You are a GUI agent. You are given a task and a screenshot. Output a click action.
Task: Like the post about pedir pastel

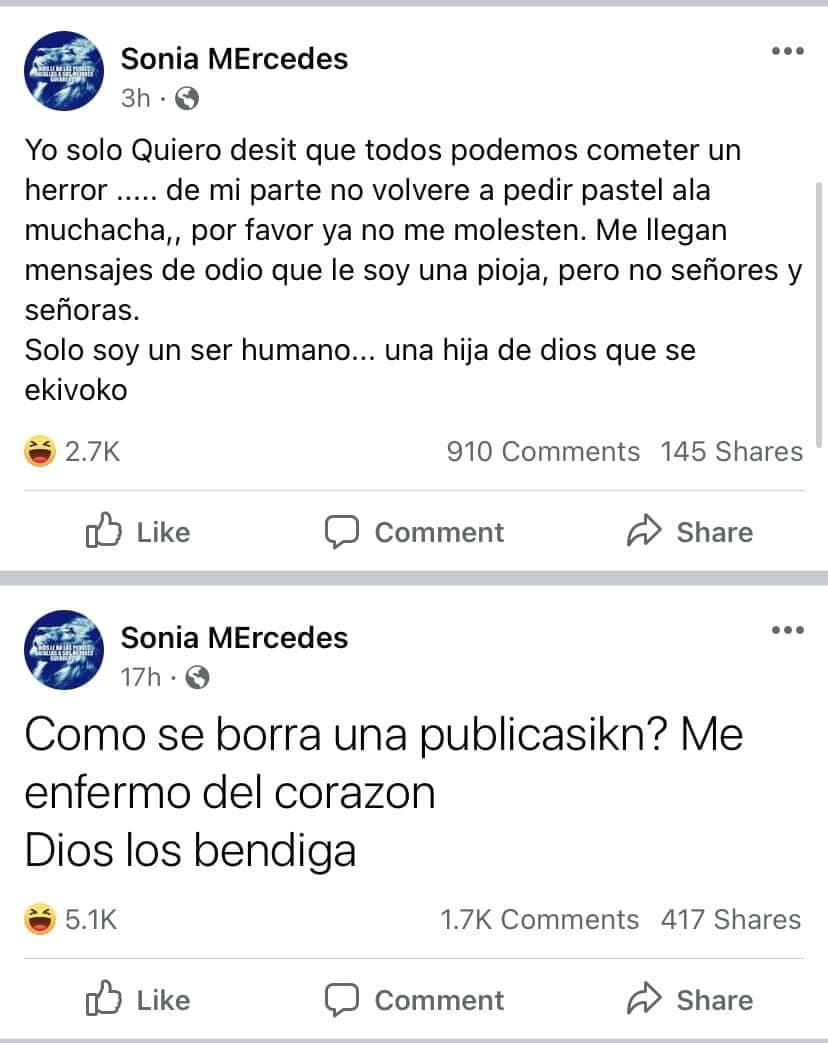click(138, 532)
